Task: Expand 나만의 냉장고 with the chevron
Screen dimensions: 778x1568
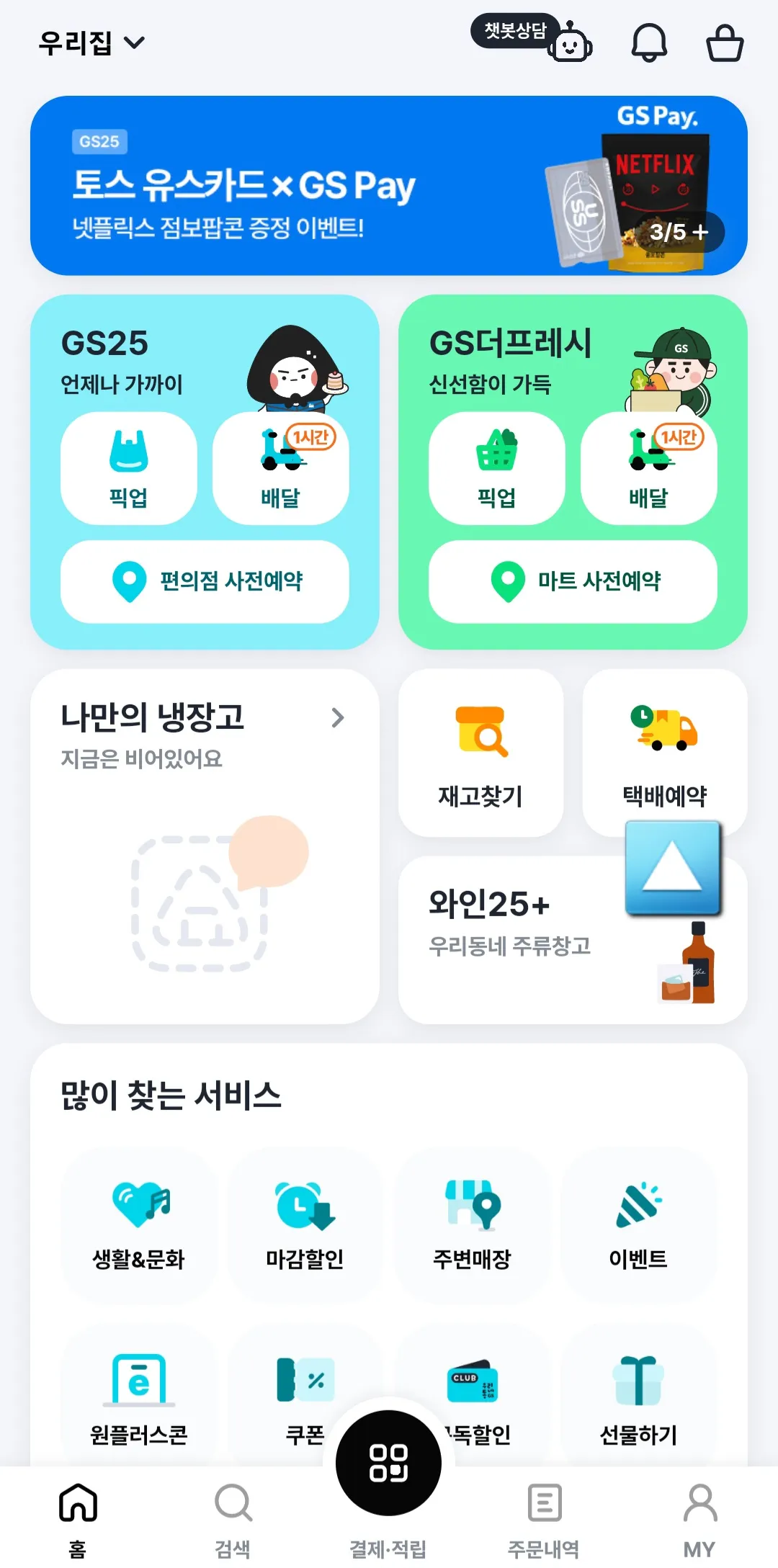Action: pyautogui.click(x=339, y=718)
